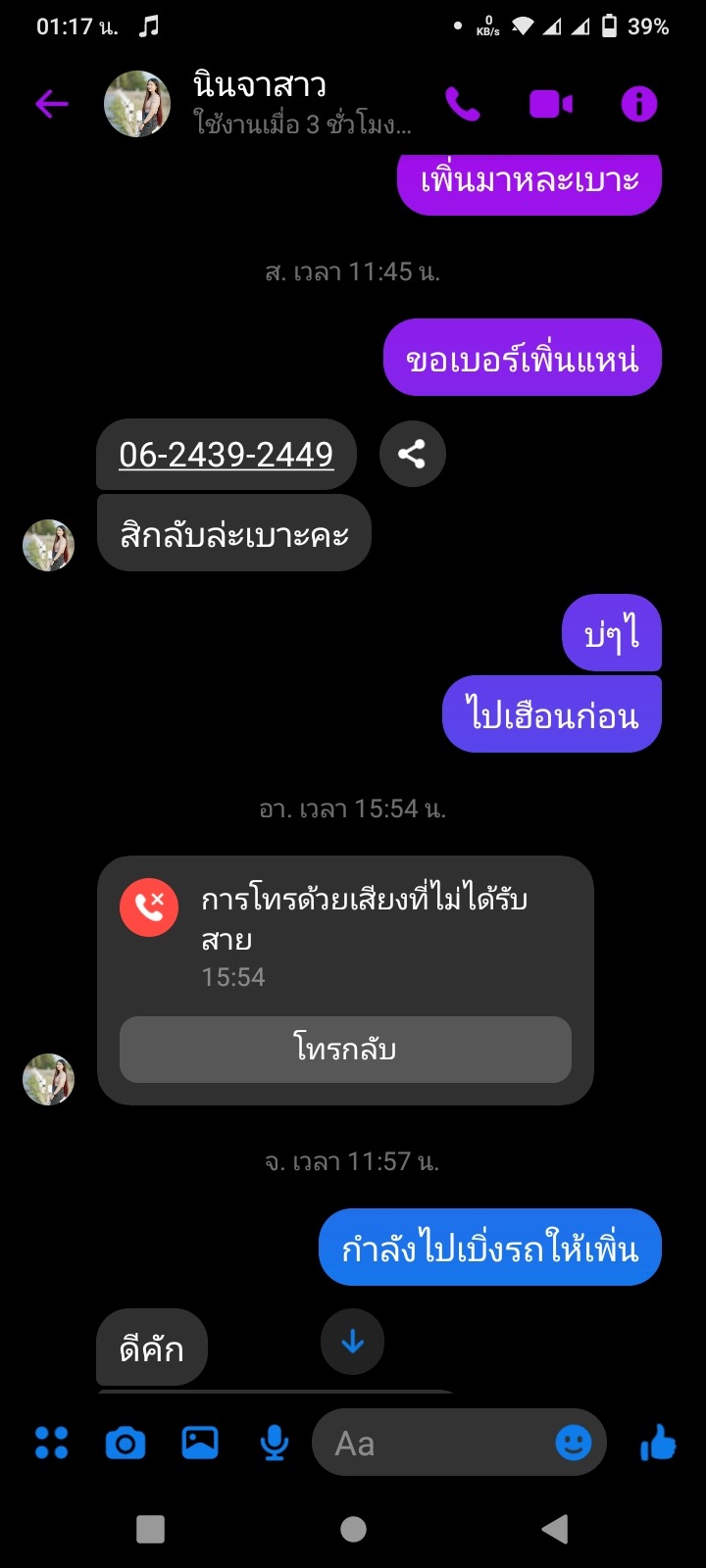Open นินจาสาว's profile from the header avatar

coord(137,103)
